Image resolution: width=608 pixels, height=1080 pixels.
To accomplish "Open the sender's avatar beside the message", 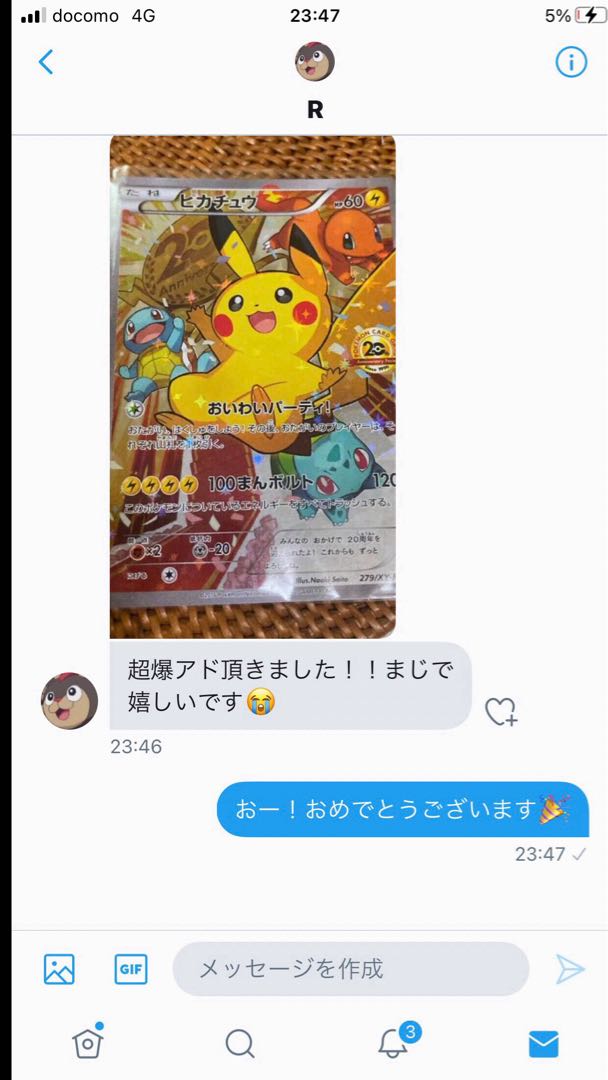I will click(69, 701).
